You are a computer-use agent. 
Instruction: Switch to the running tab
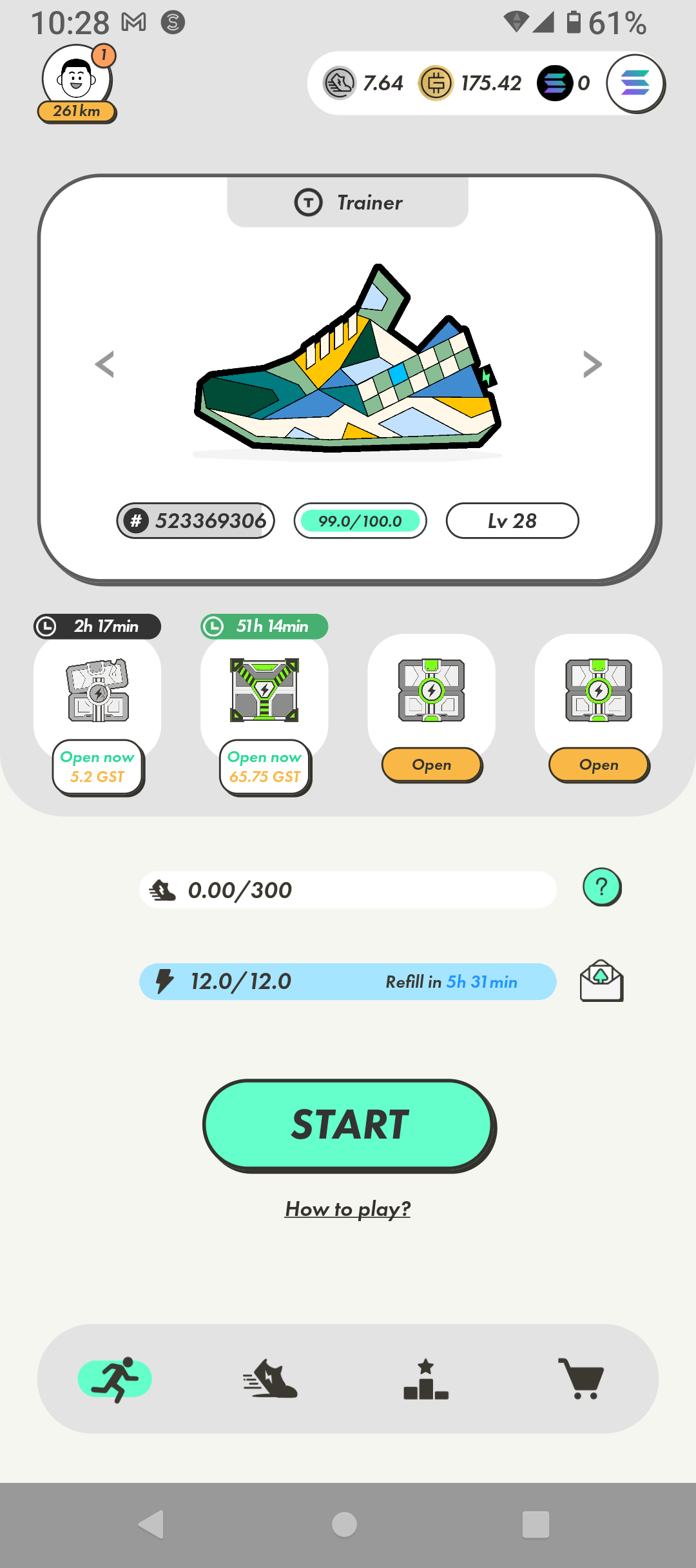click(x=115, y=1379)
